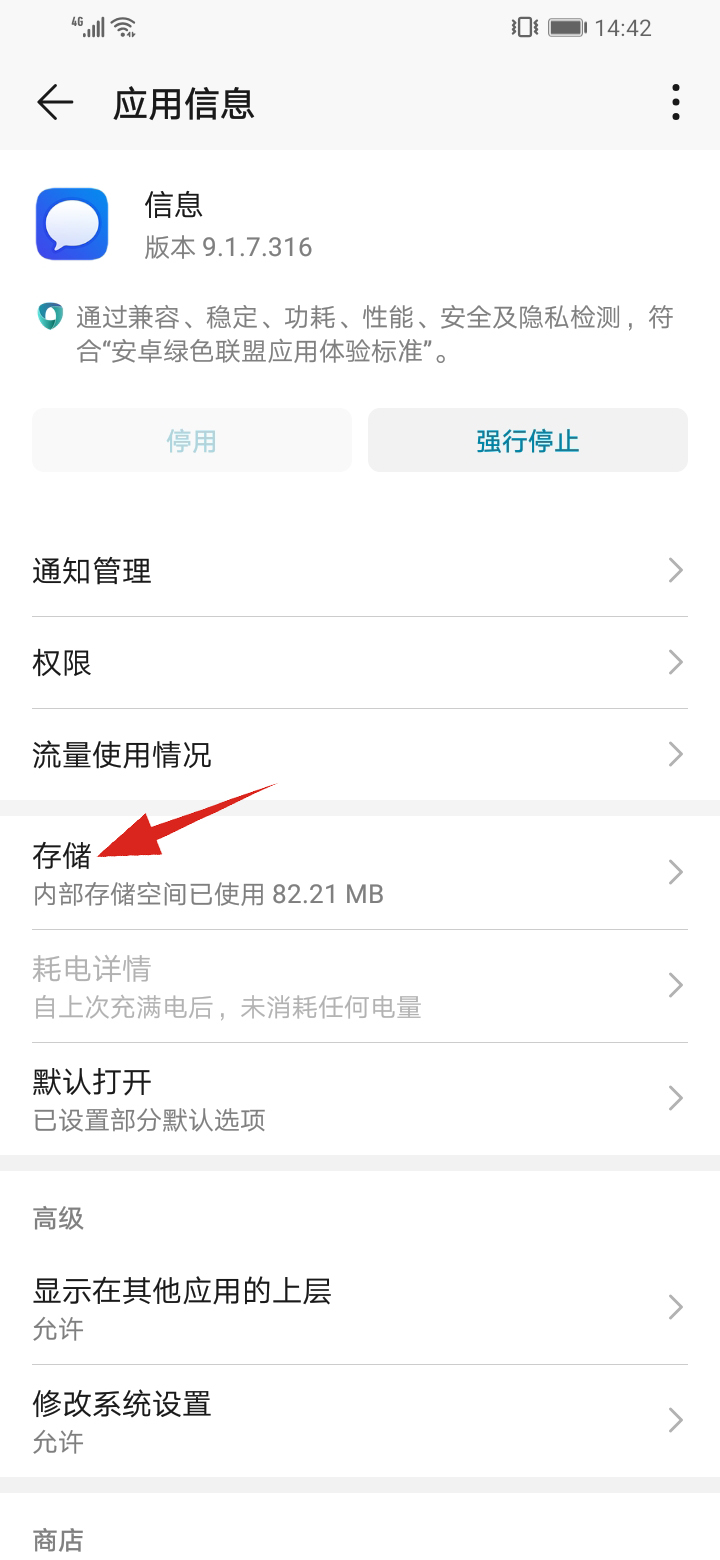View 流量使用情况
The width and height of the screenshot is (720, 1560).
(360, 754)
